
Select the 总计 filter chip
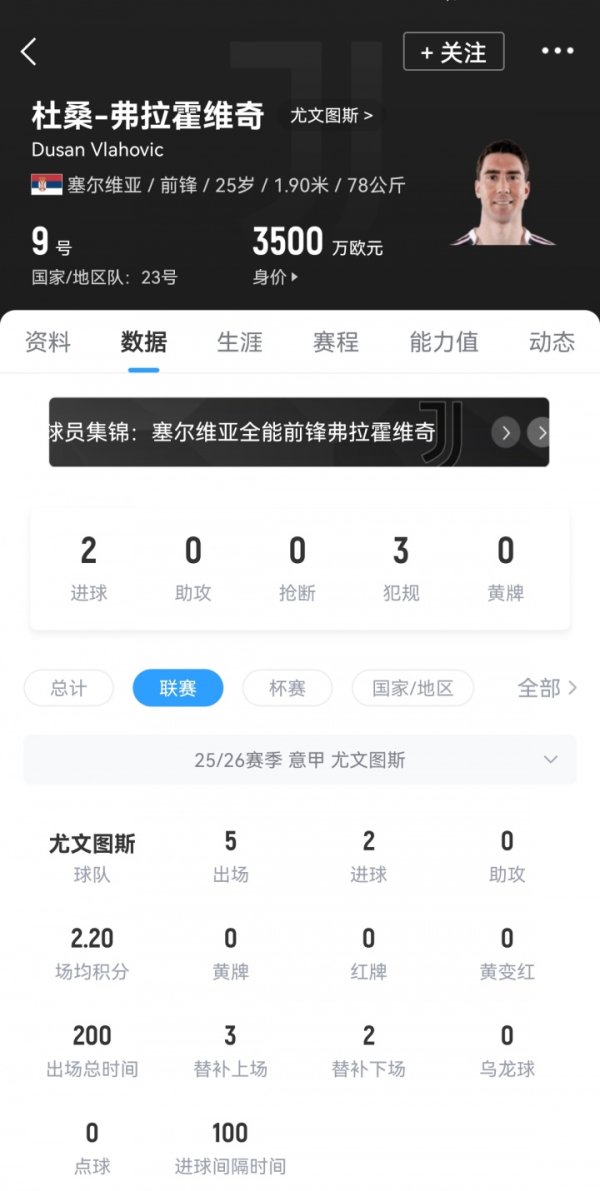click(68, 688)
